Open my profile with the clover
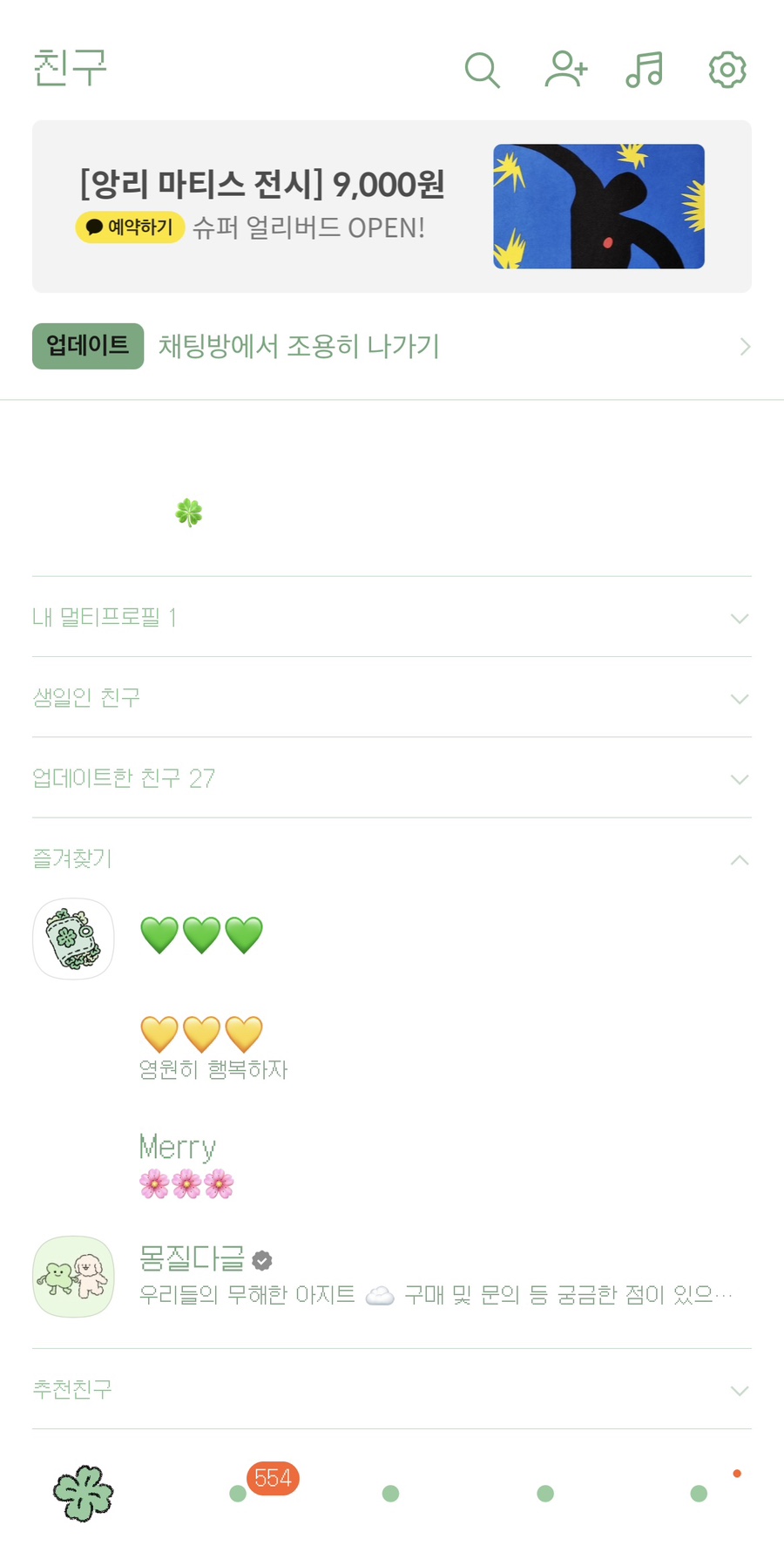Viewport: 784px width, 1566px height. click(392, 512)
